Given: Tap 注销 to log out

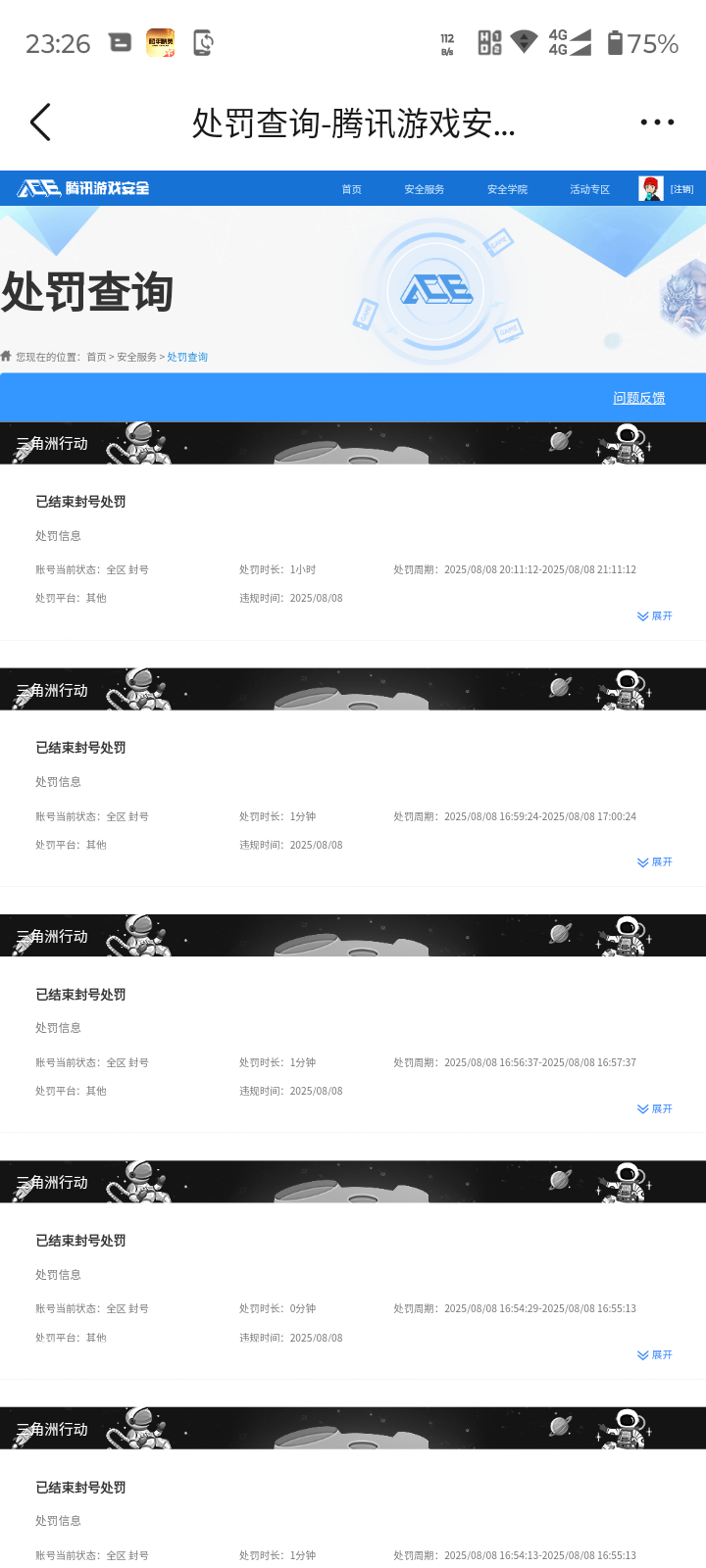Looking at the screenshot, I should 681,189.
